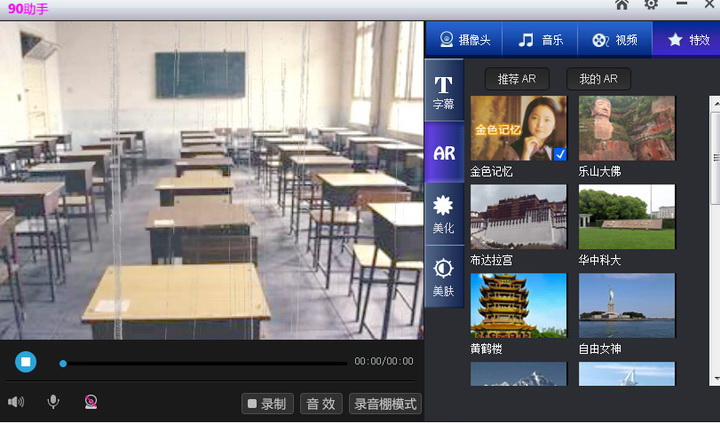Select the 自由女神 AR scene
This screenshot has height=424, width=720.
pyautogui.click(x=626, y=305)
